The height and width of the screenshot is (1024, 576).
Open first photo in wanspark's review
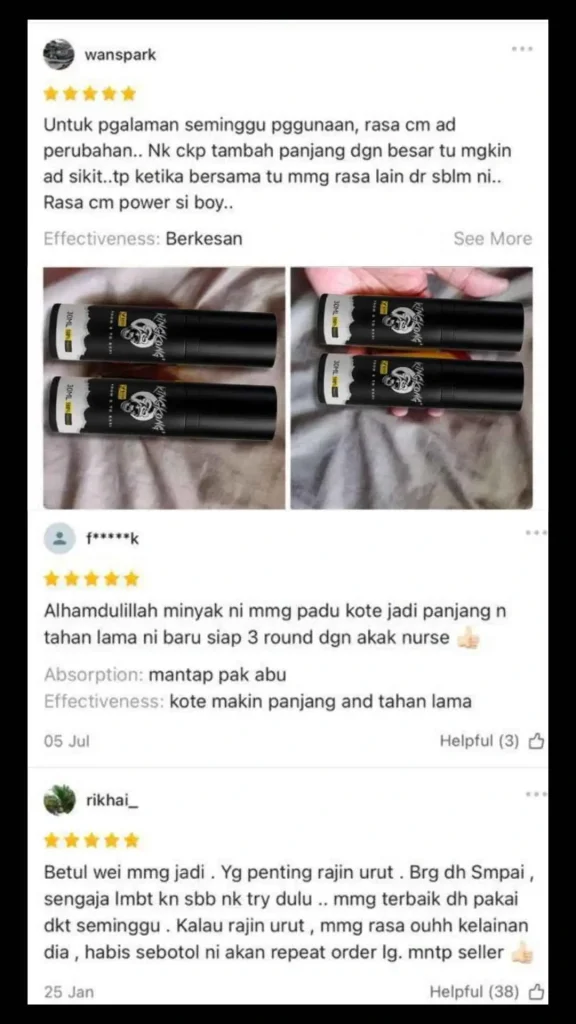(x=164, y=388)
